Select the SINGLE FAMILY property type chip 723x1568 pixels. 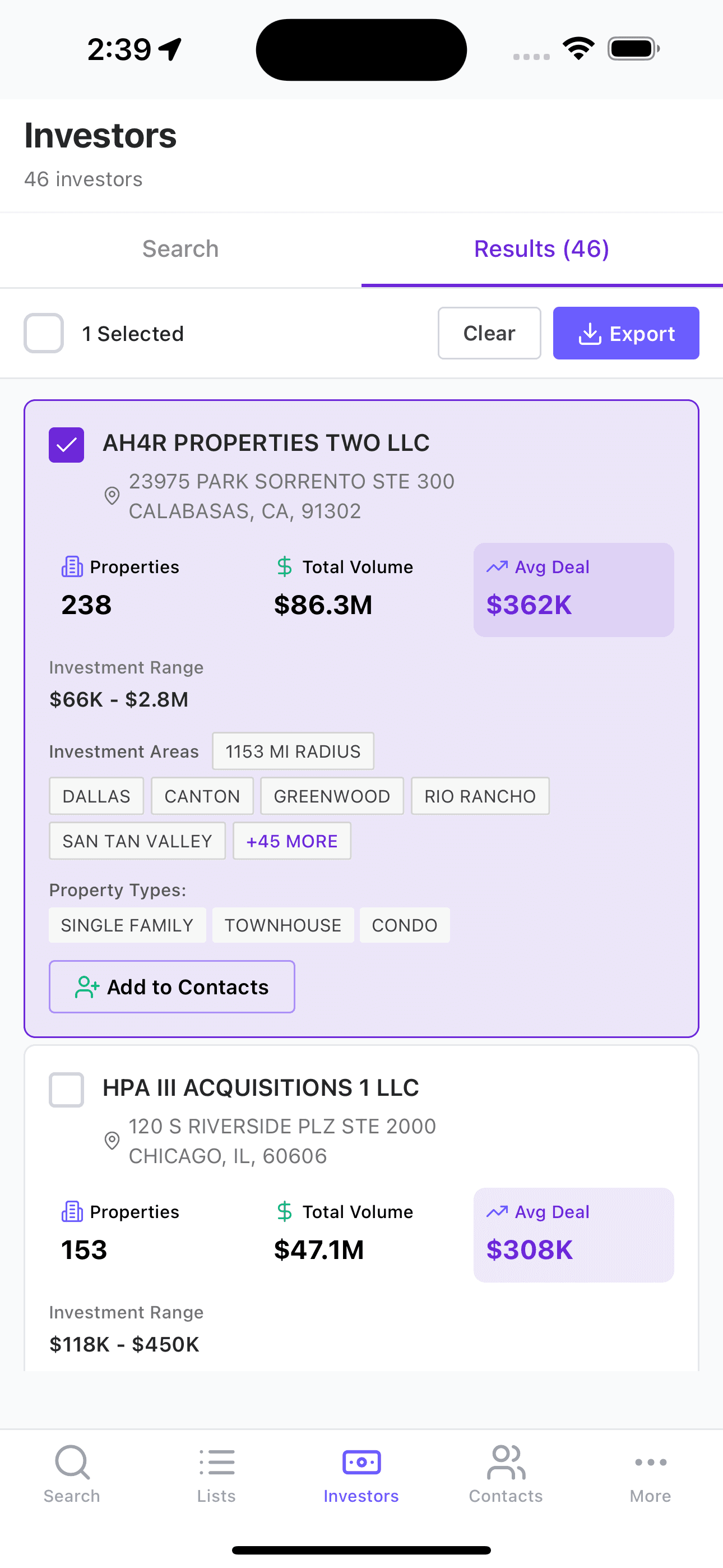(x=127, y=925)
